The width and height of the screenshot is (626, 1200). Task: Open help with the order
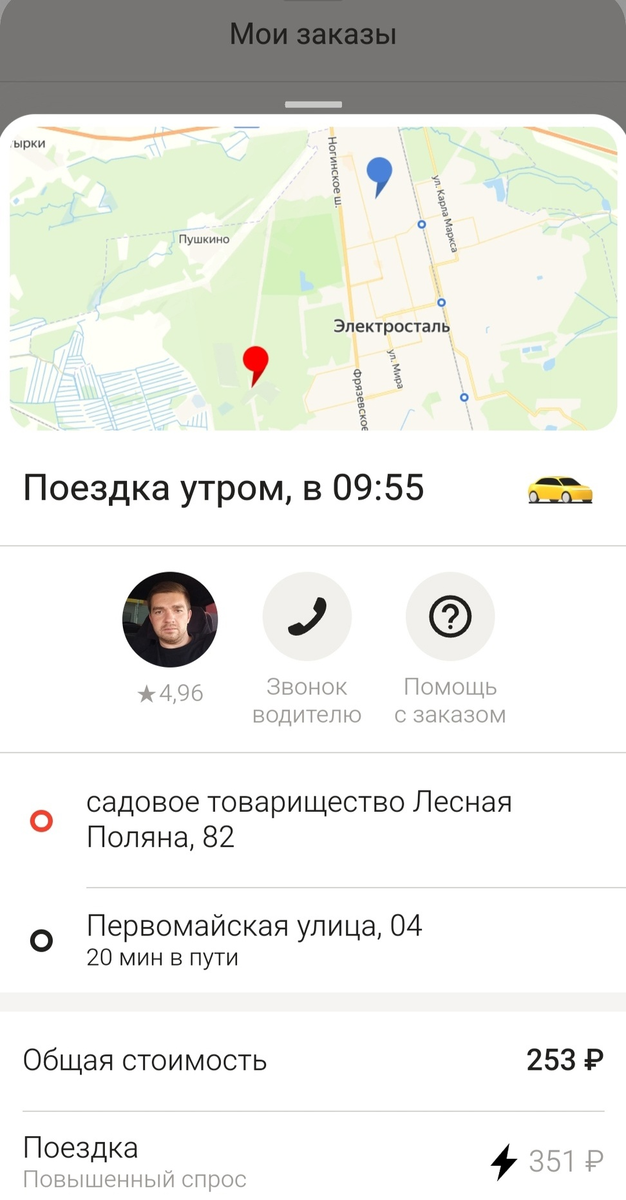pos(450,618)
